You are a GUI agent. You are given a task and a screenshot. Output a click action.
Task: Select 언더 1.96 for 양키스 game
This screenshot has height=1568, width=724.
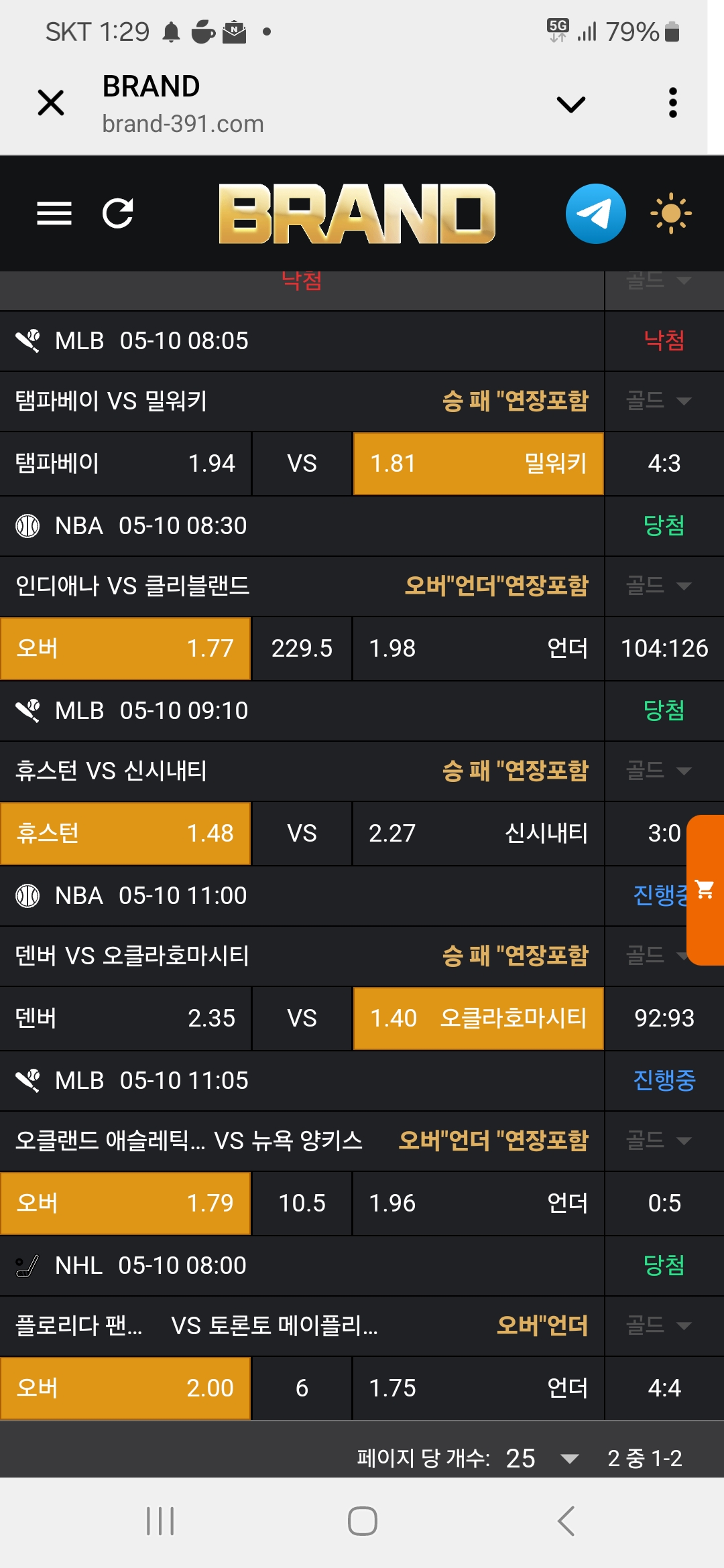click(479, 1203)
